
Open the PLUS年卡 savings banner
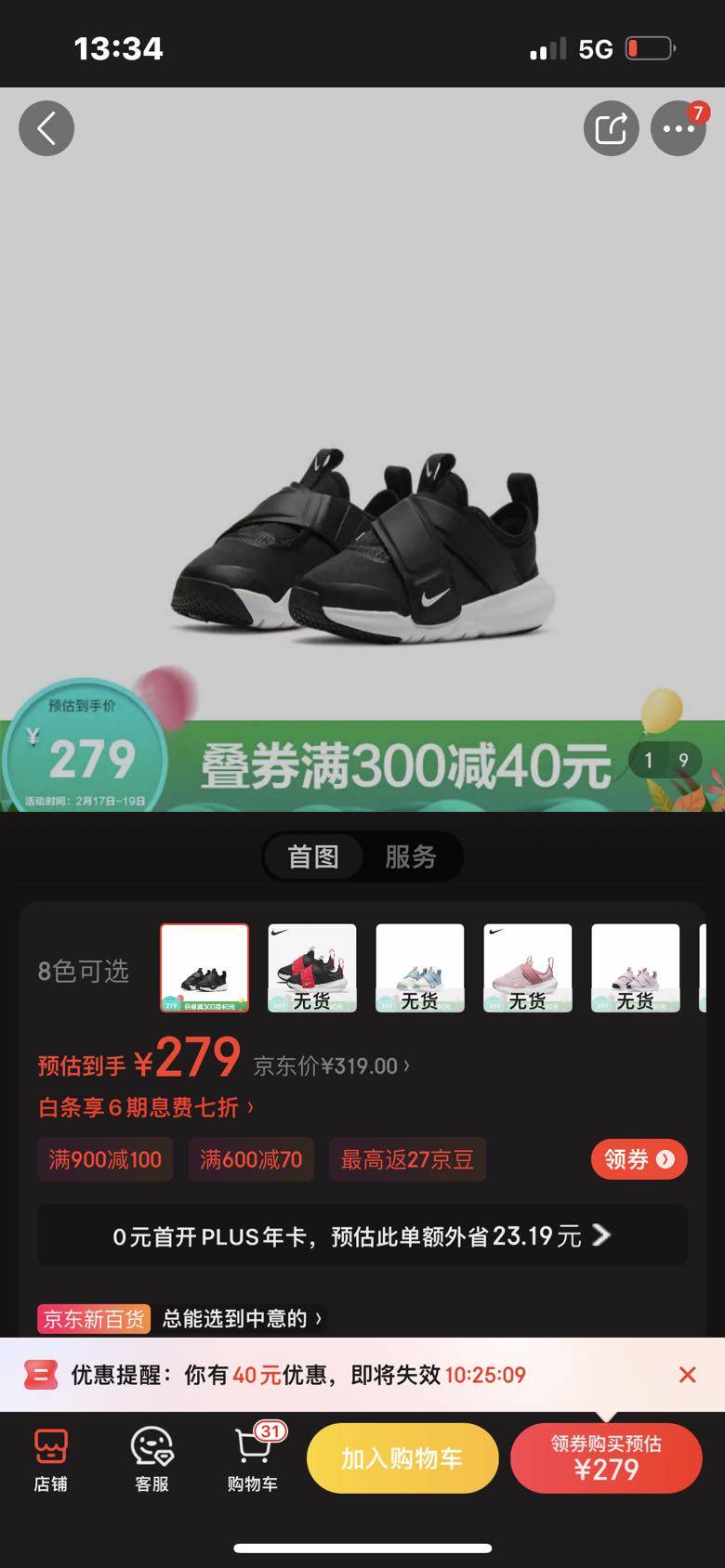[x=362, y=1235]
